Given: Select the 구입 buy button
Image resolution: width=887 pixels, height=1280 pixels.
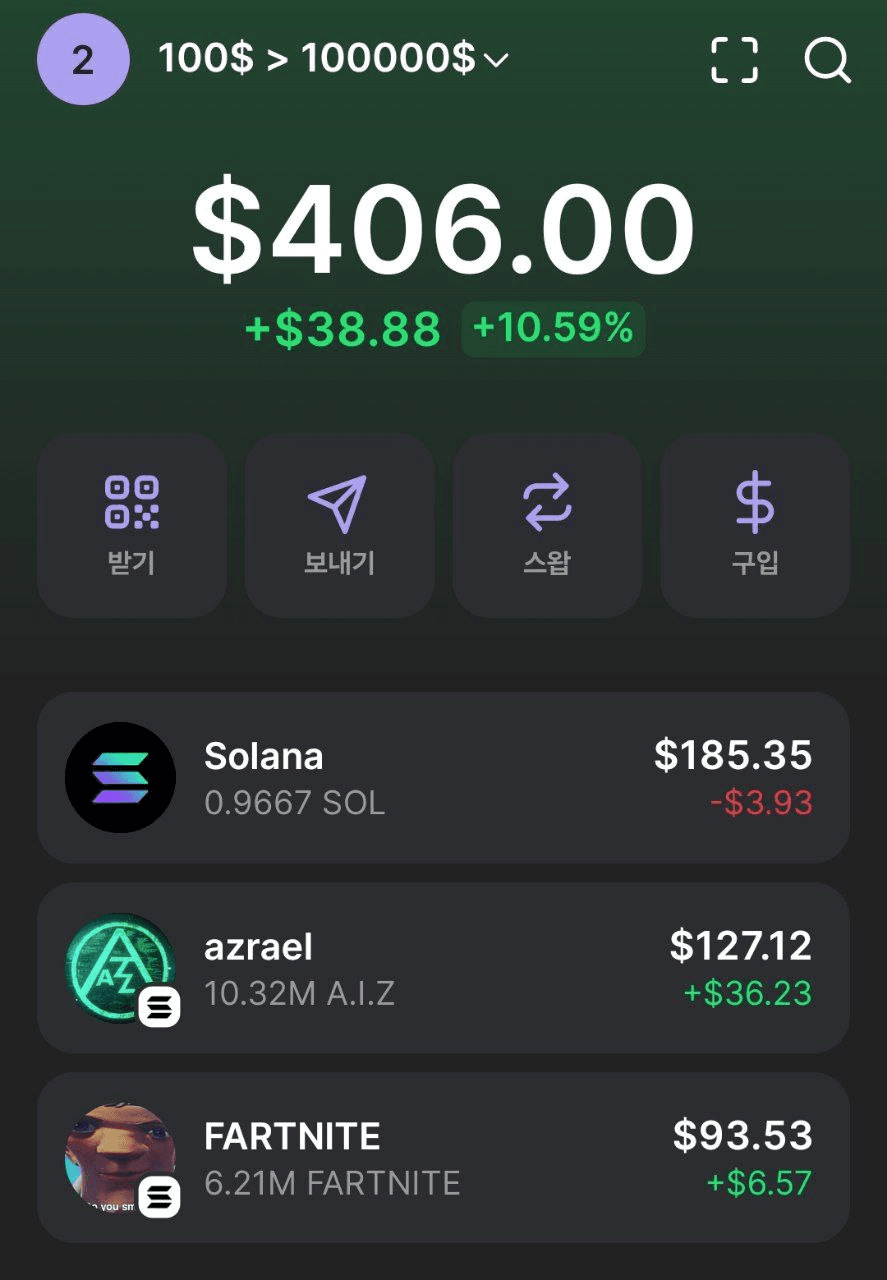Looking at the screenshot, I should coord(755,526).
